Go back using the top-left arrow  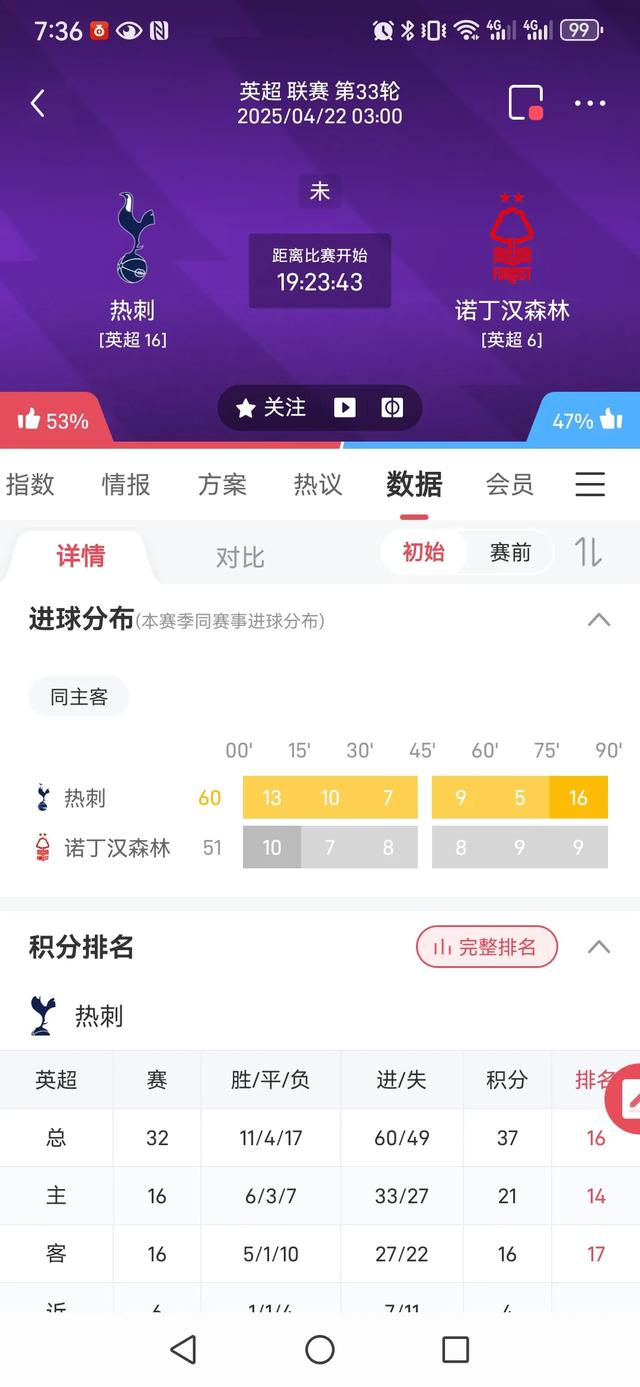coord(38,103)
